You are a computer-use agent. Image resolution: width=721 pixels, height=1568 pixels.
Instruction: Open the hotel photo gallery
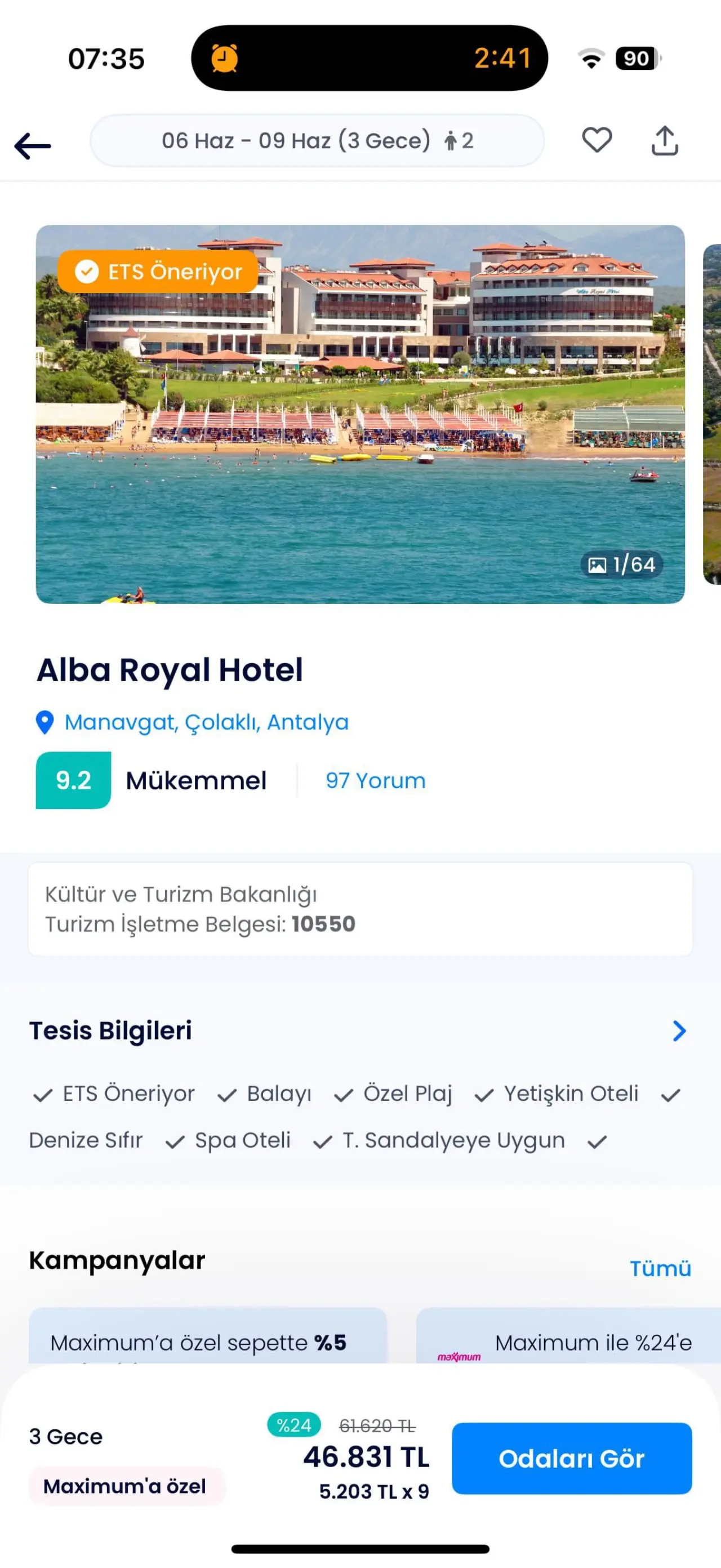[359, 414]
